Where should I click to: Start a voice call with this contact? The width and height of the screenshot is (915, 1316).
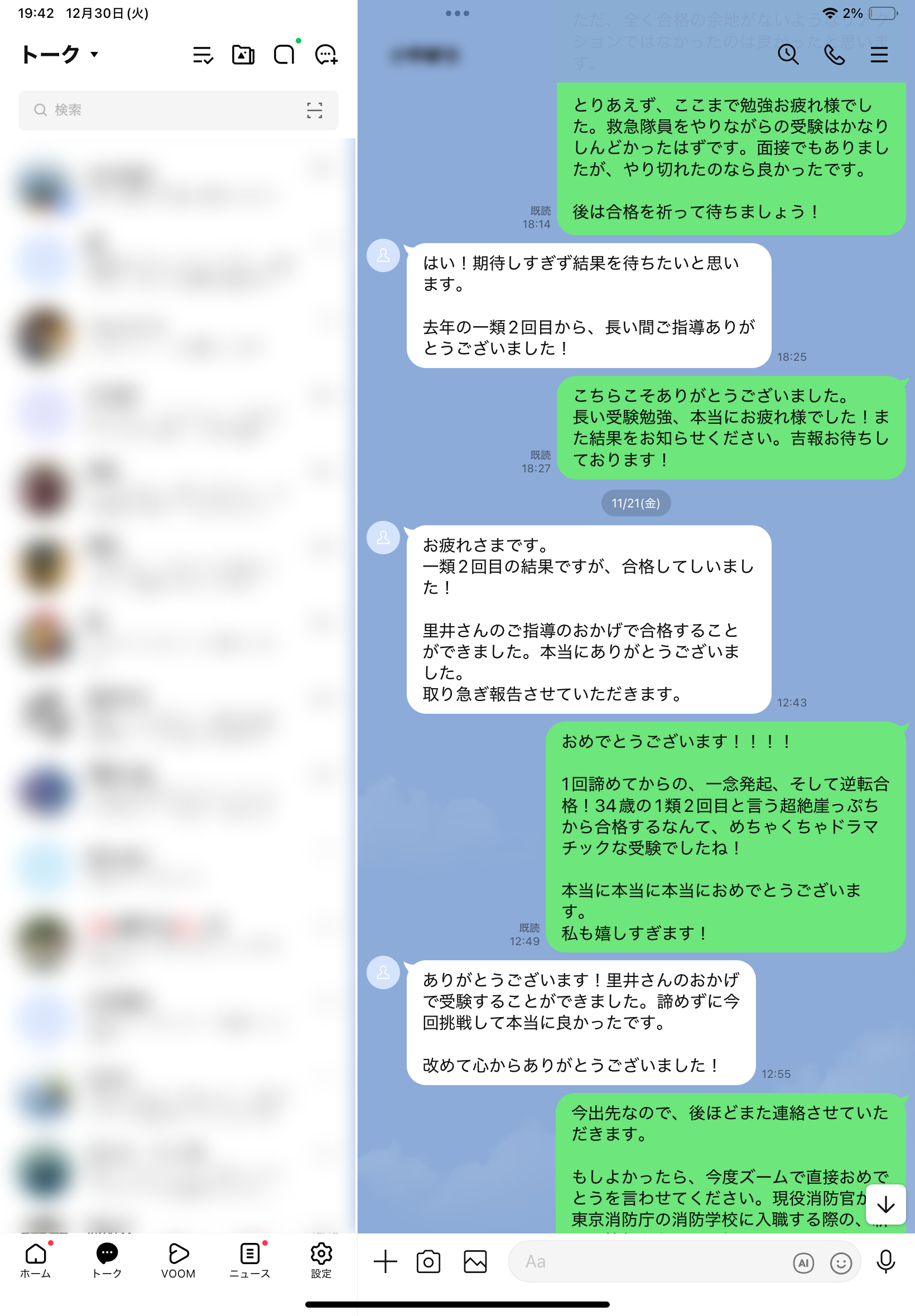click(834, 55)
